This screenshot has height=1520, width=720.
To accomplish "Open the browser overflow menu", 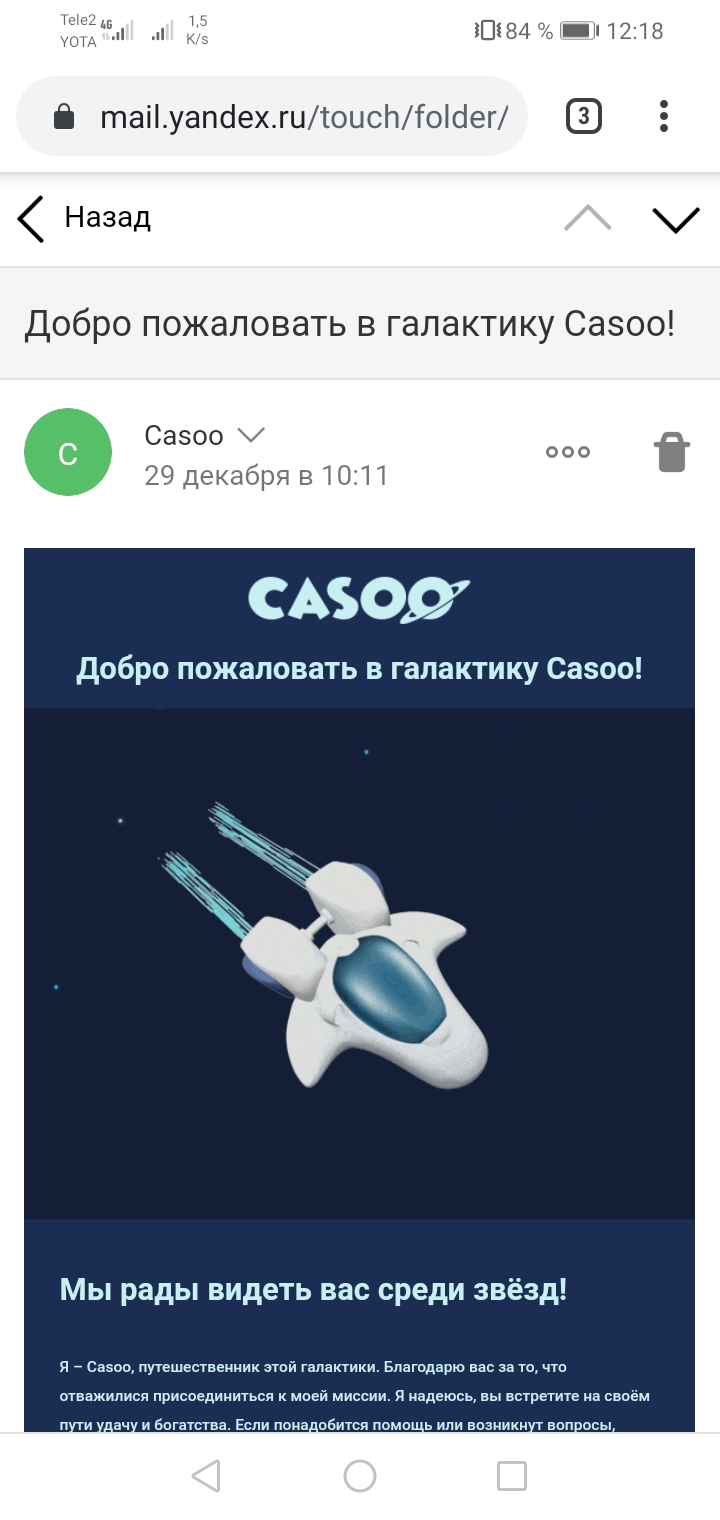I will [664, 117].
